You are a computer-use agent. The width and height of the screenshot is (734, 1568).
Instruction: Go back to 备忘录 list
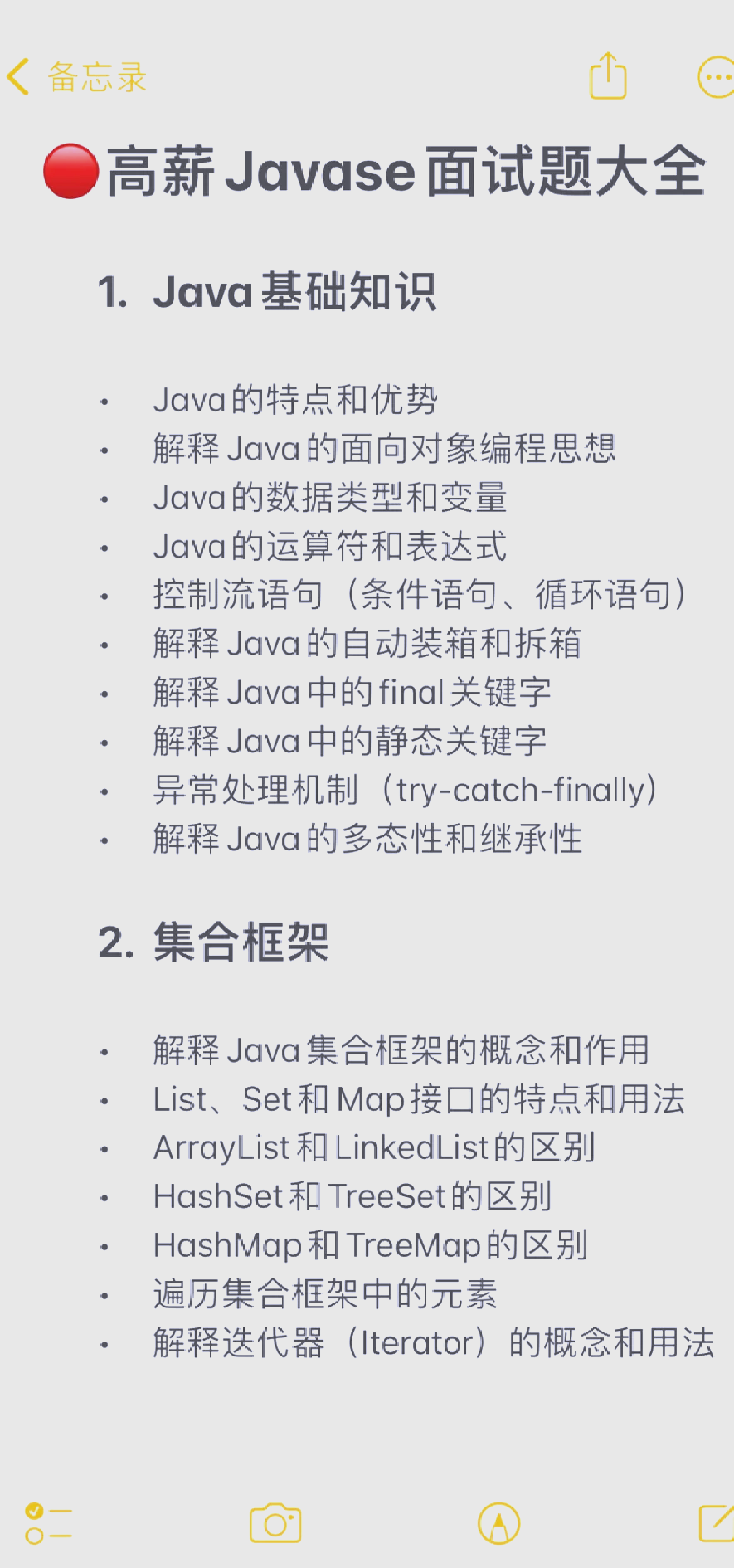point(76,77)
